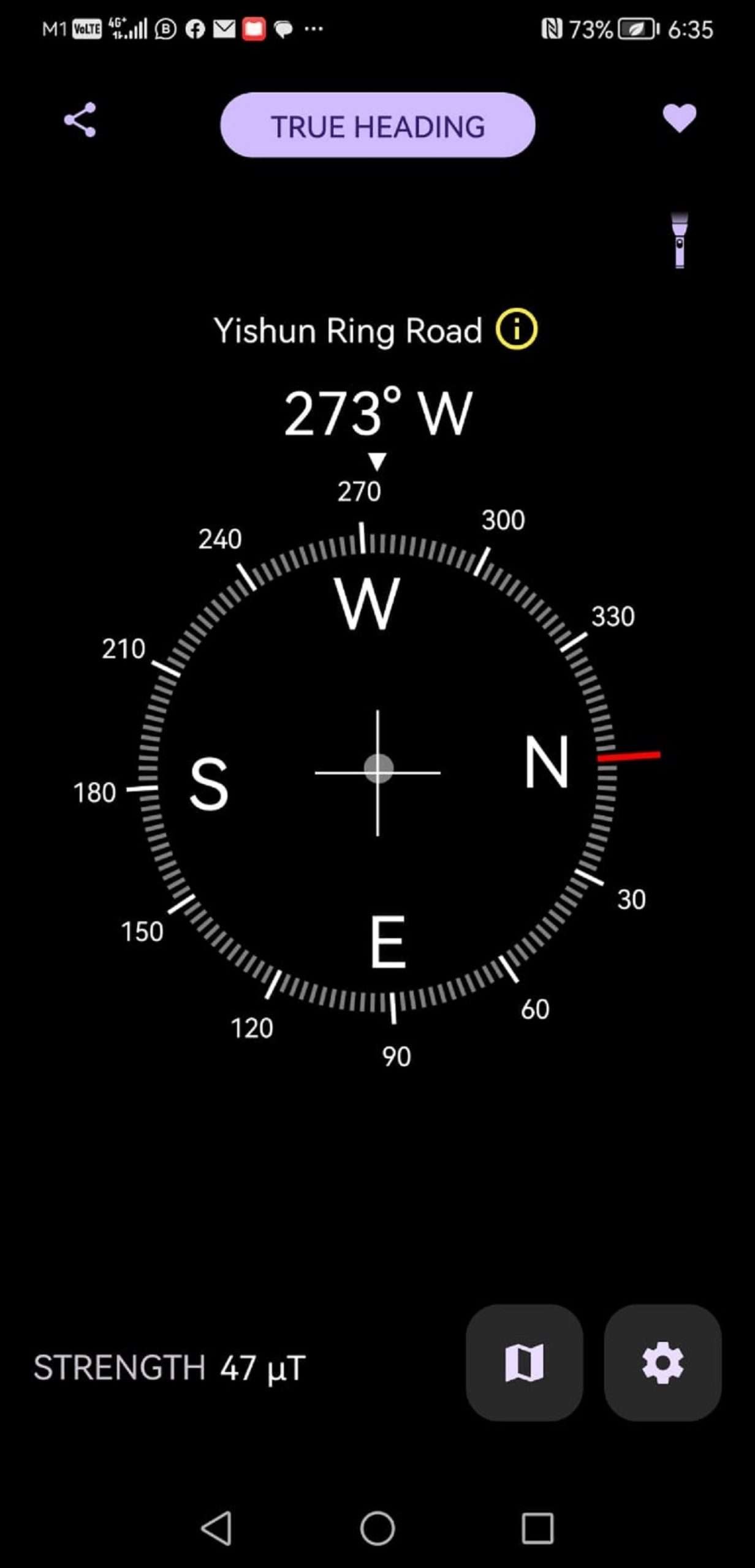Tap the purple heart icon
This screenshot has width=755, height=1568.
pyautogui.click(x=679, y=118)
